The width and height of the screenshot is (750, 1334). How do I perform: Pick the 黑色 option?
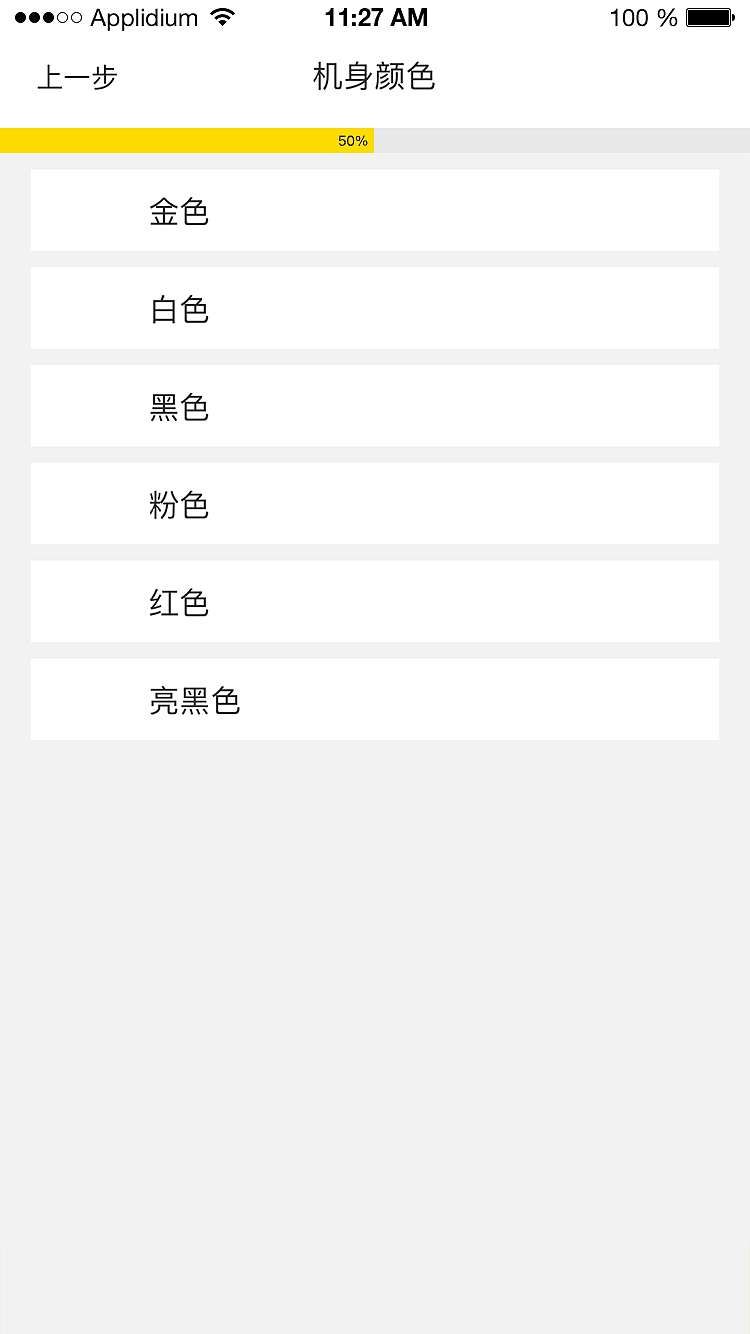point(374,406)
